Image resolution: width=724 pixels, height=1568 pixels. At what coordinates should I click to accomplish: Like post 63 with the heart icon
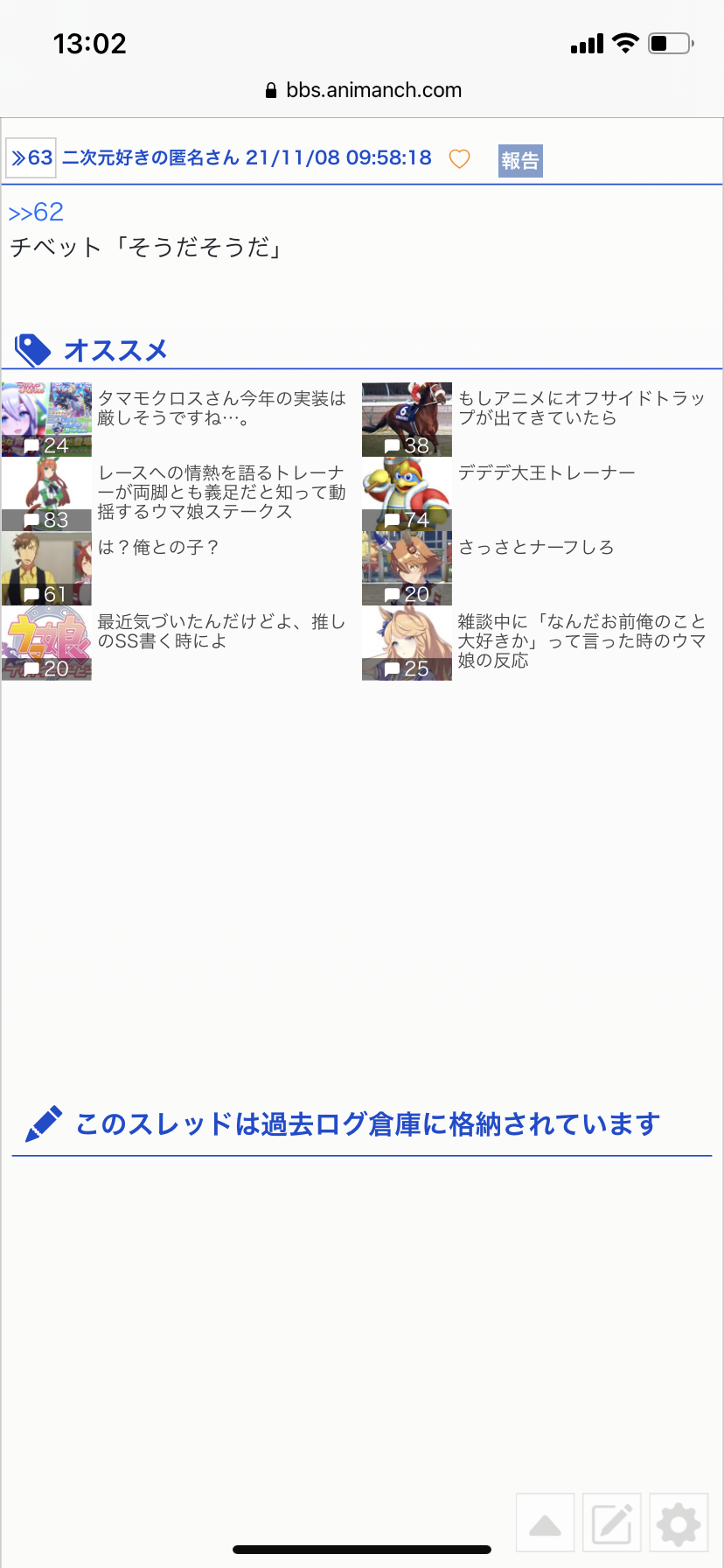click(x=459, y=158)
